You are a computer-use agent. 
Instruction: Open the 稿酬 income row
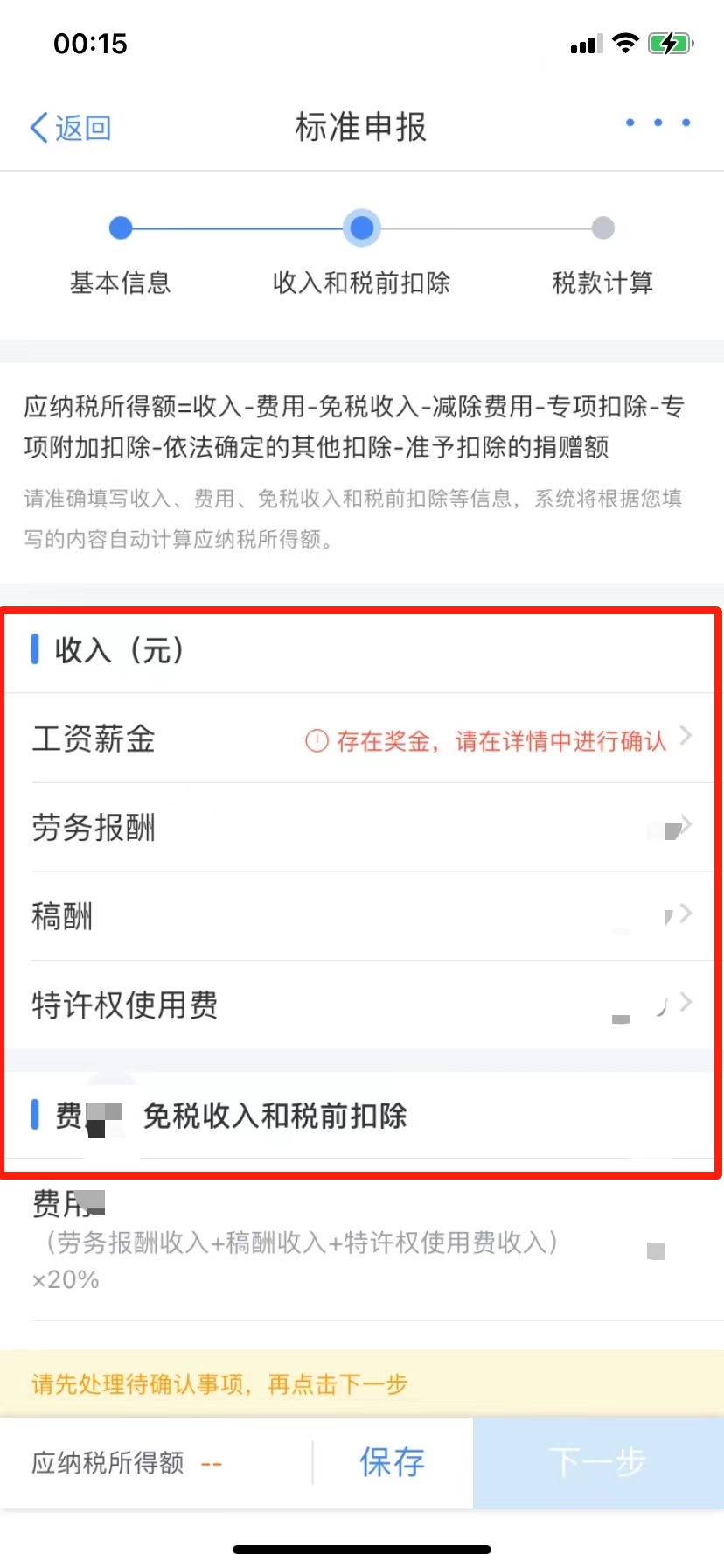pyautogui.click(x=362, y=916)
